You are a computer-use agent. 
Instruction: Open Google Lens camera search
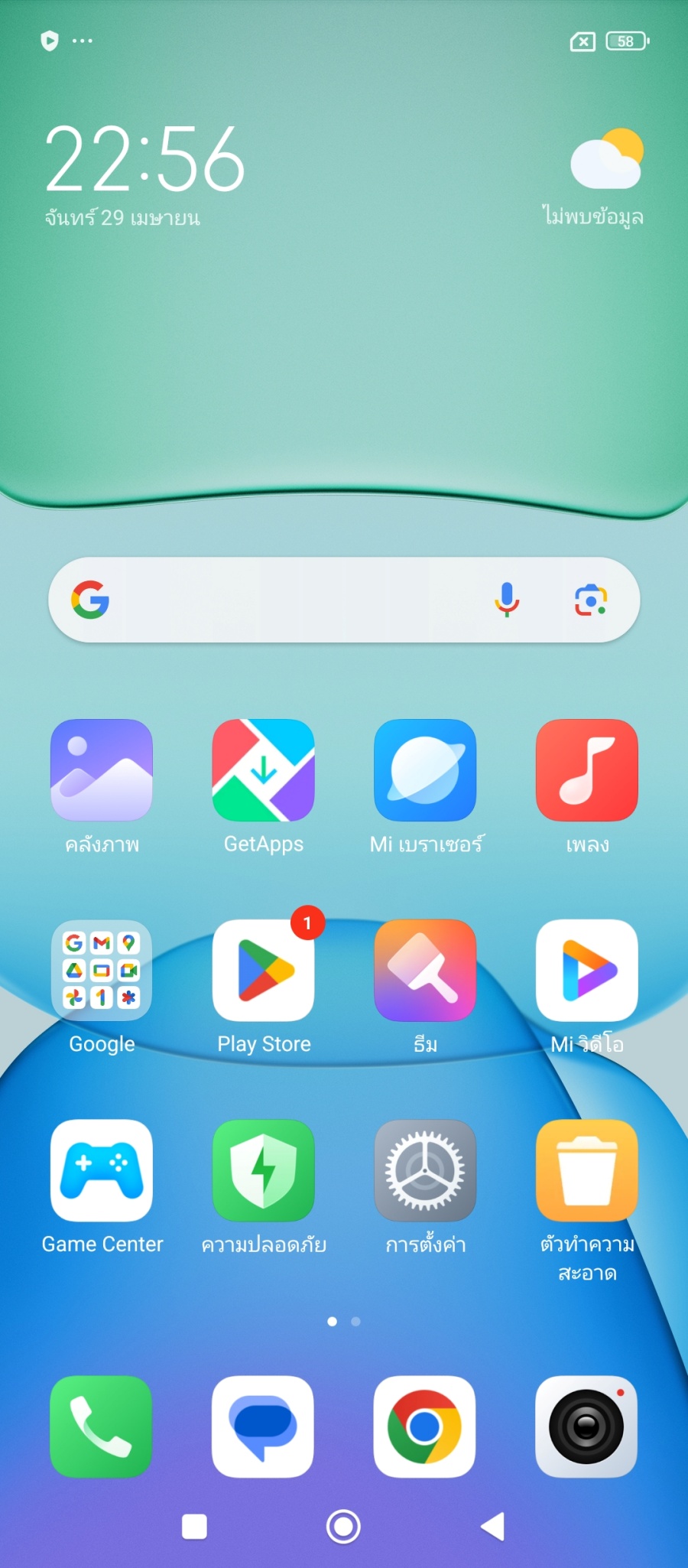[x=591, y=600]
